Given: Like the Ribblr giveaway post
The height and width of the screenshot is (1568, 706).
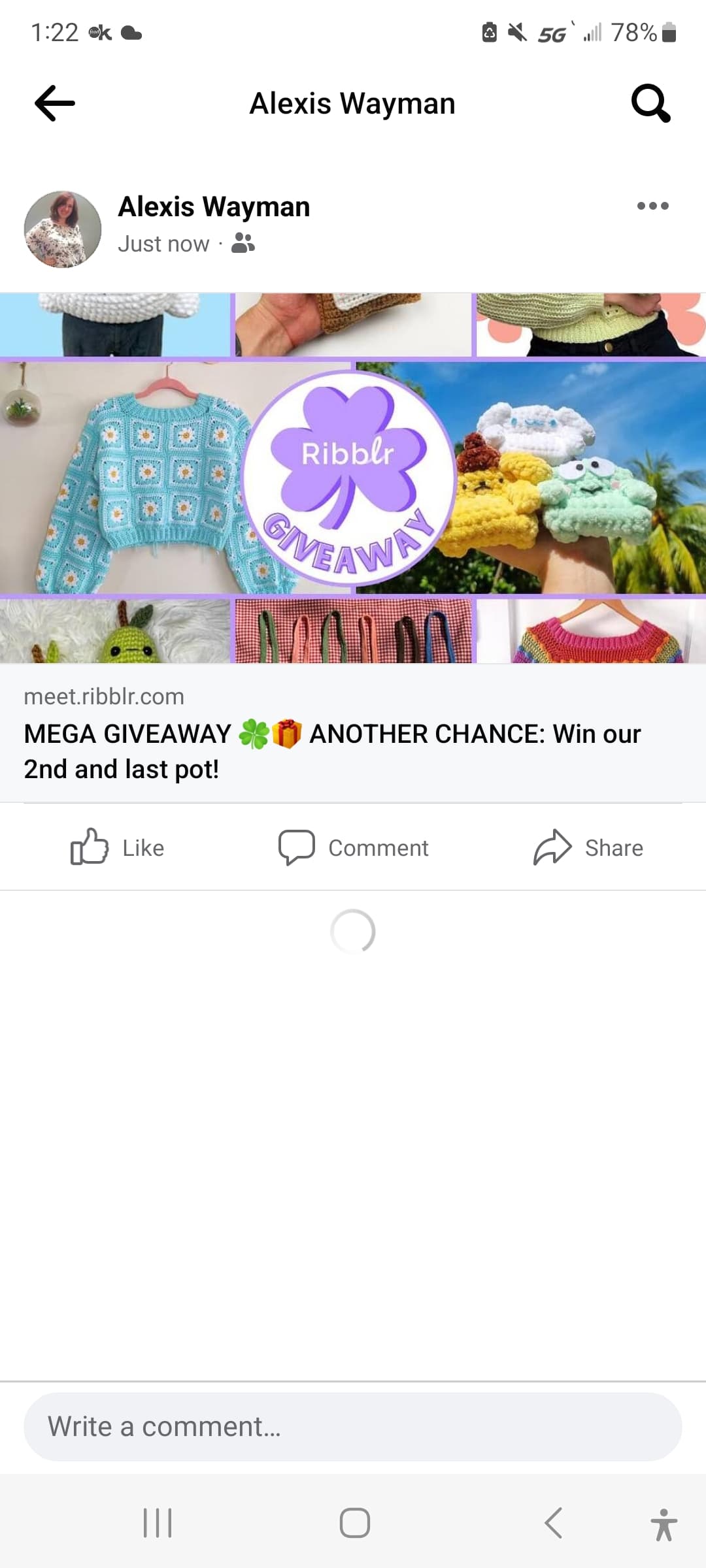Looking at the screenshot, I should 118,847.
